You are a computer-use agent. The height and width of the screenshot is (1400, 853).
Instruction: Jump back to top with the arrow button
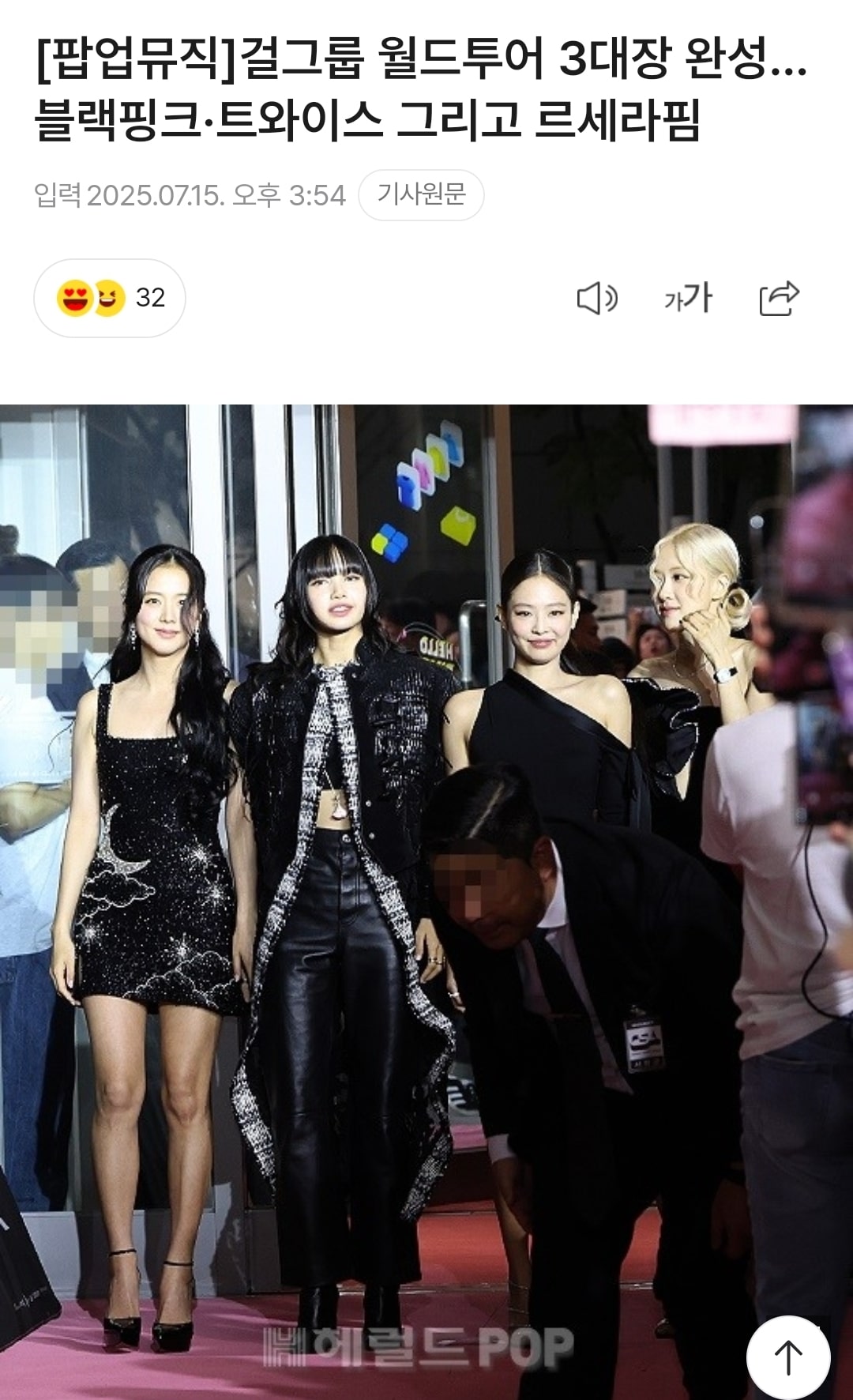tap(787, 1357)
